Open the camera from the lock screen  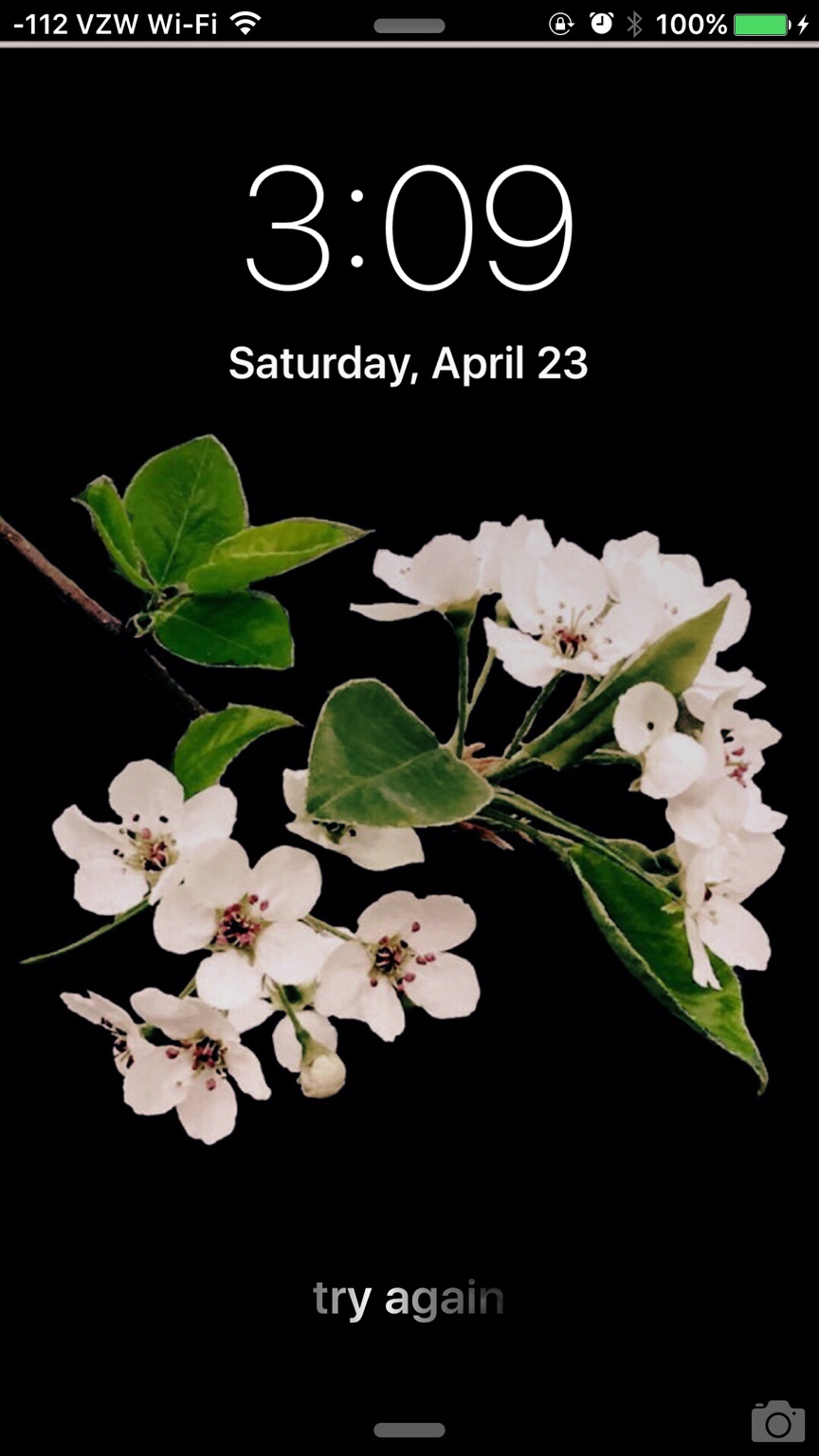tap(777, 1421)
